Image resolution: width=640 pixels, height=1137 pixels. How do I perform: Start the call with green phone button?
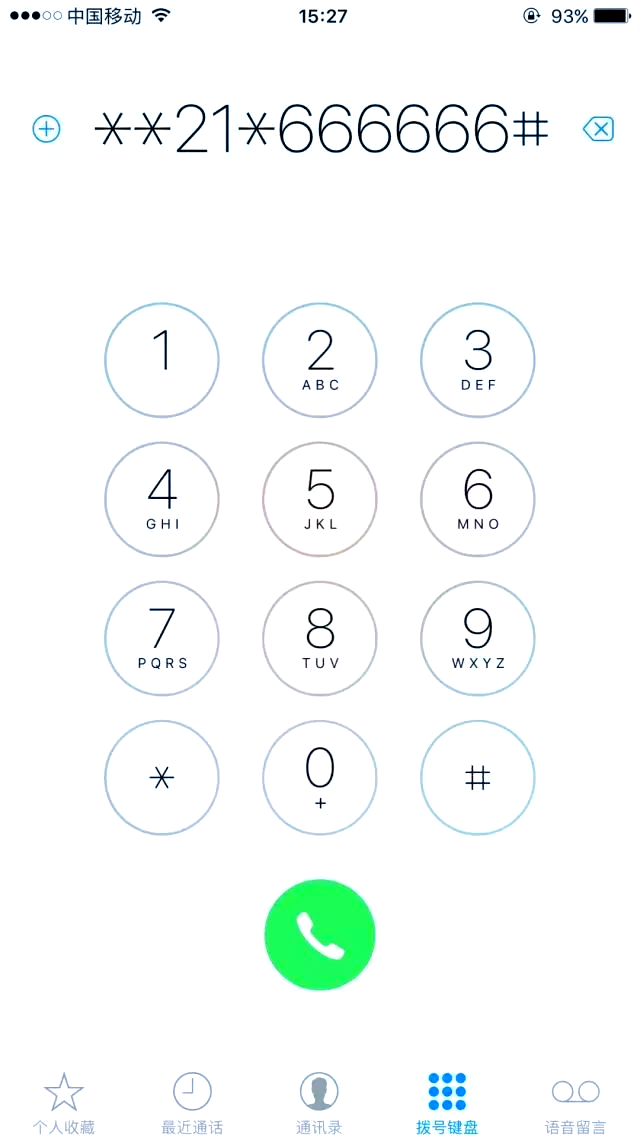pyautogui.click(x=320, y=935)
